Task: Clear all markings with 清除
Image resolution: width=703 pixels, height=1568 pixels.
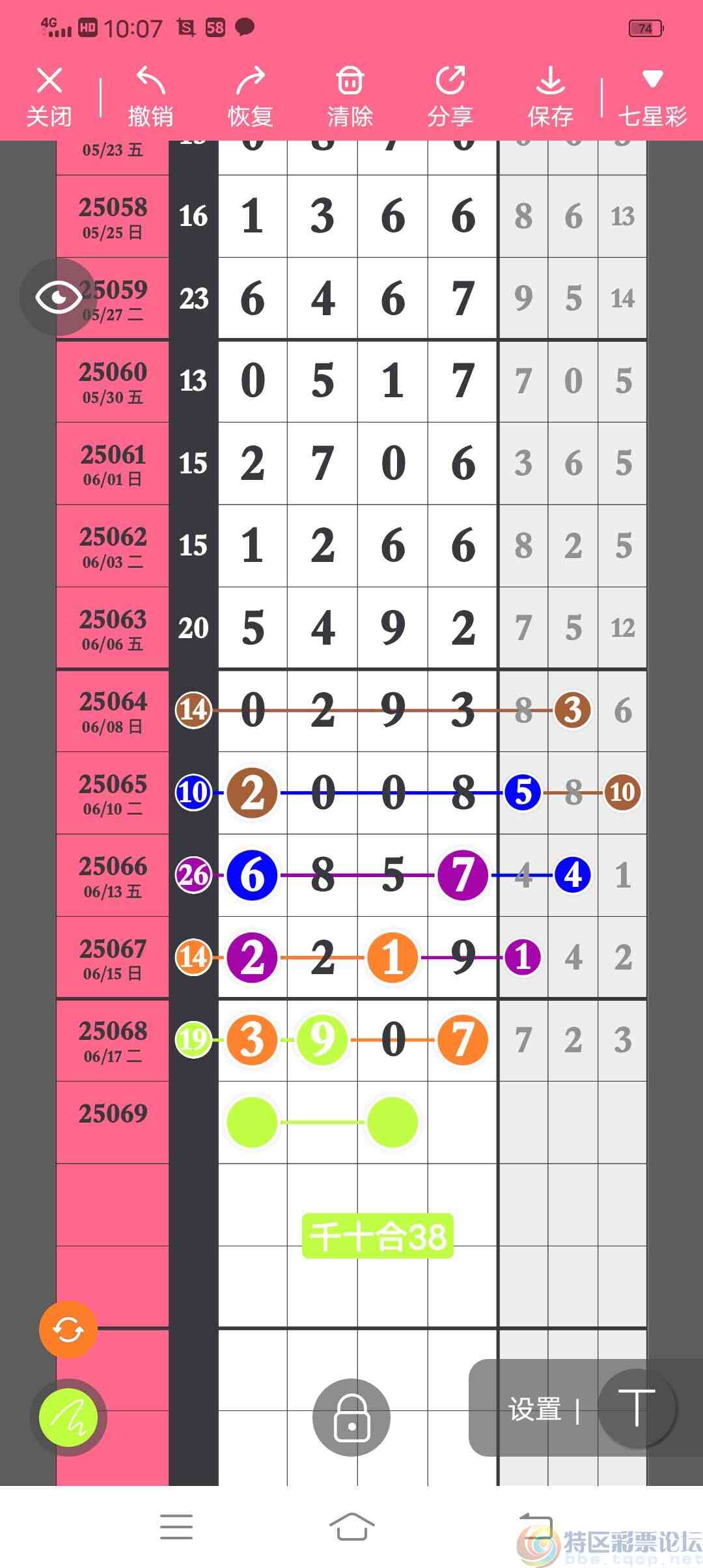Action: click(350, 96)
